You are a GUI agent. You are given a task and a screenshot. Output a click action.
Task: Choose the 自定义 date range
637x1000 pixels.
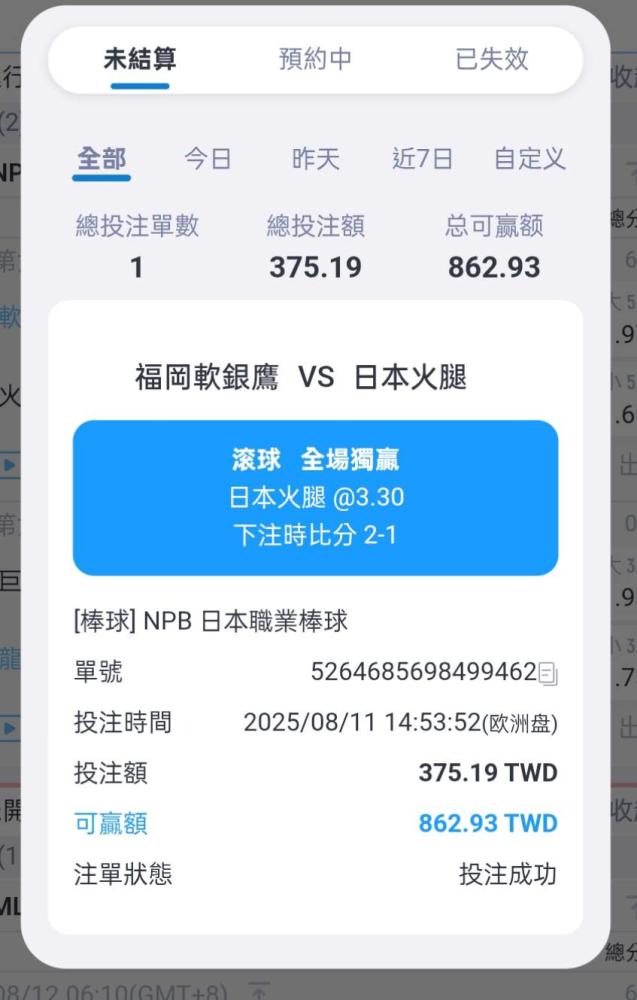529,159
